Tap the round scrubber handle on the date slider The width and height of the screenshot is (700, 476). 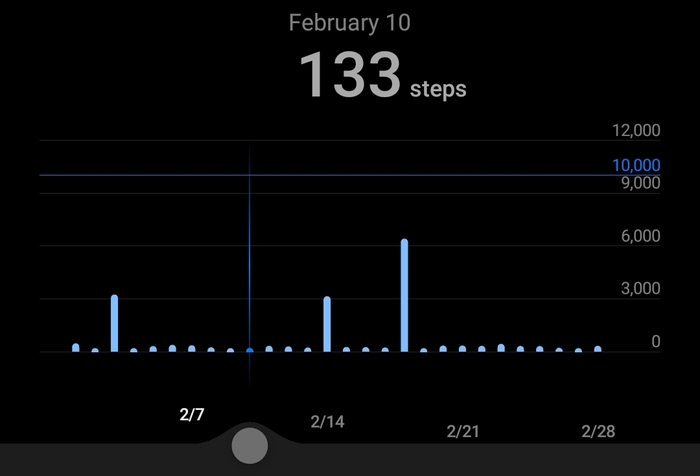pos(249,445)
